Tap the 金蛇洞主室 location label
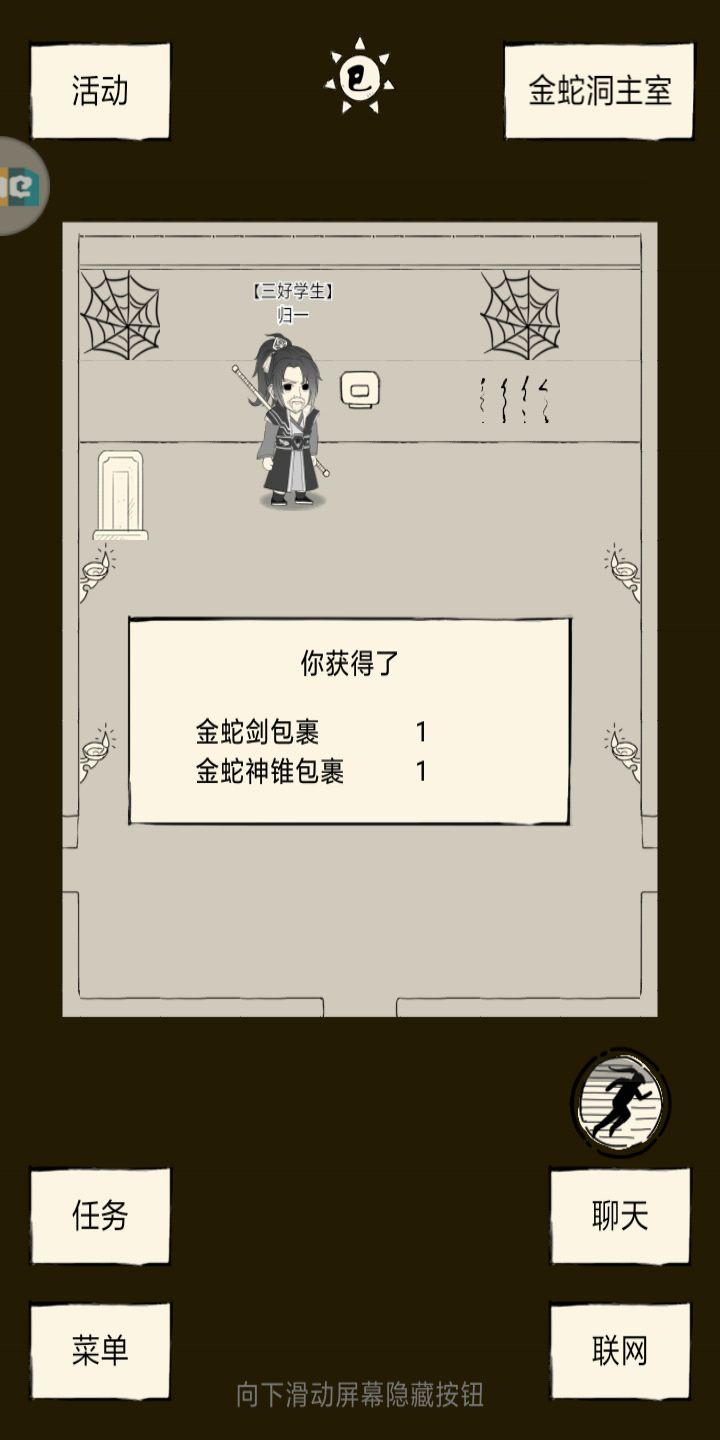This screenshot has width=720, height=1440. [x=600, y=87]
